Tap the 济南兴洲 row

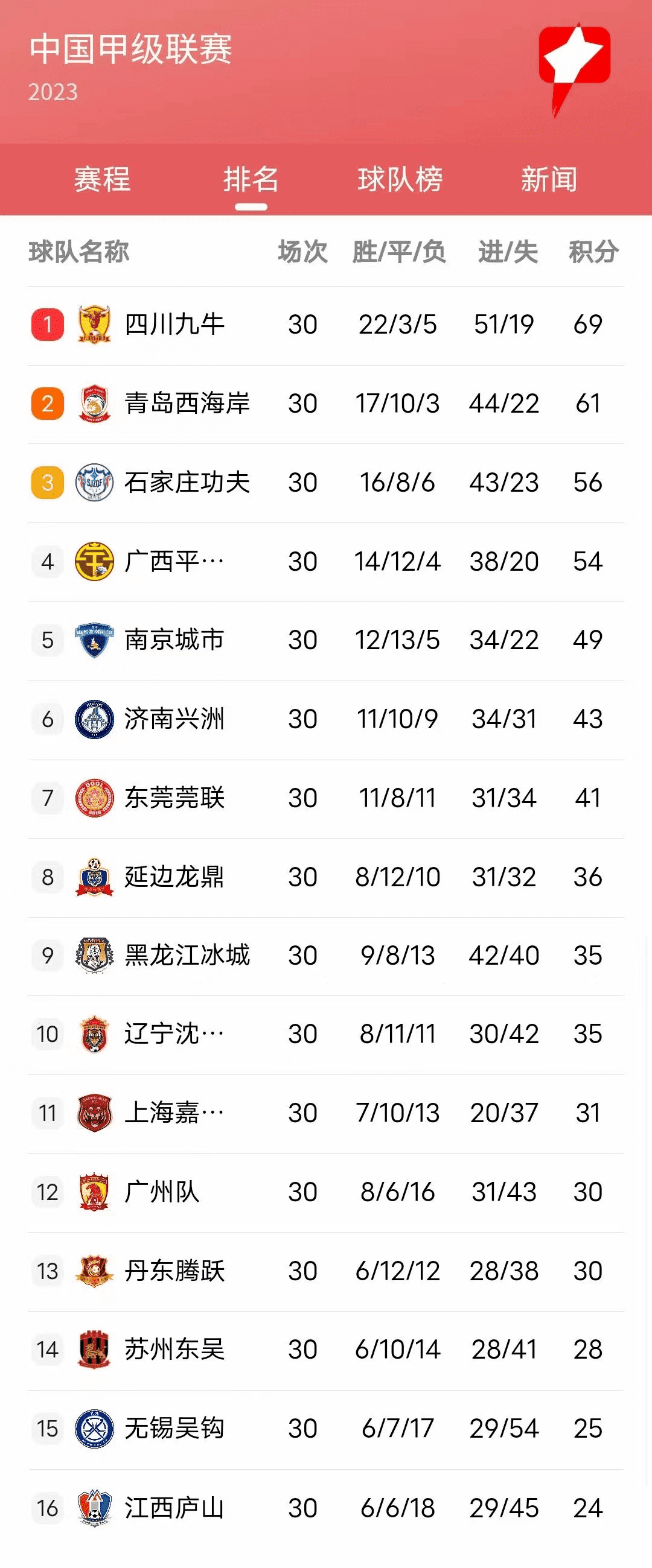[175, 719]
